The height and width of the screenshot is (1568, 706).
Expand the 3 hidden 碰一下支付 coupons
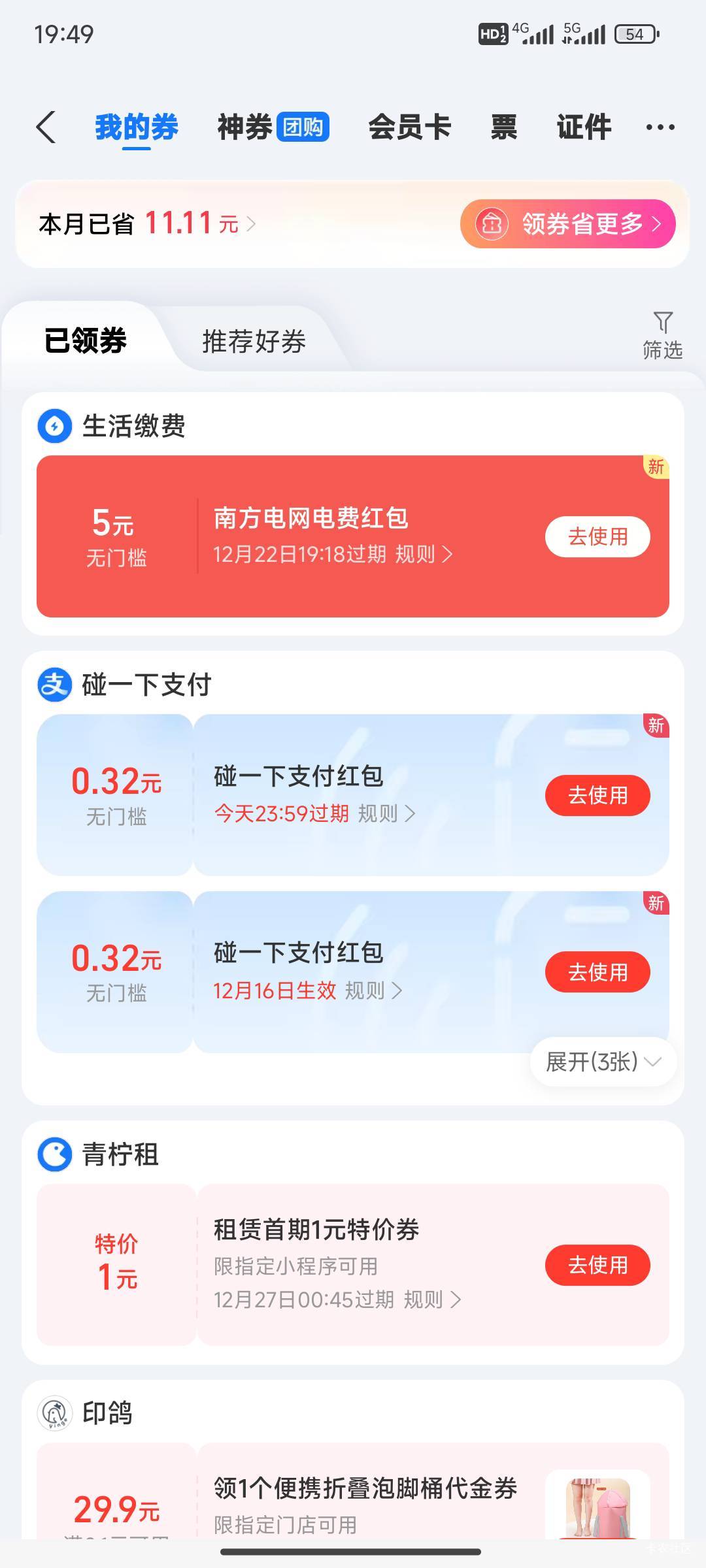pyautogui.click(x=603, y=1062)
